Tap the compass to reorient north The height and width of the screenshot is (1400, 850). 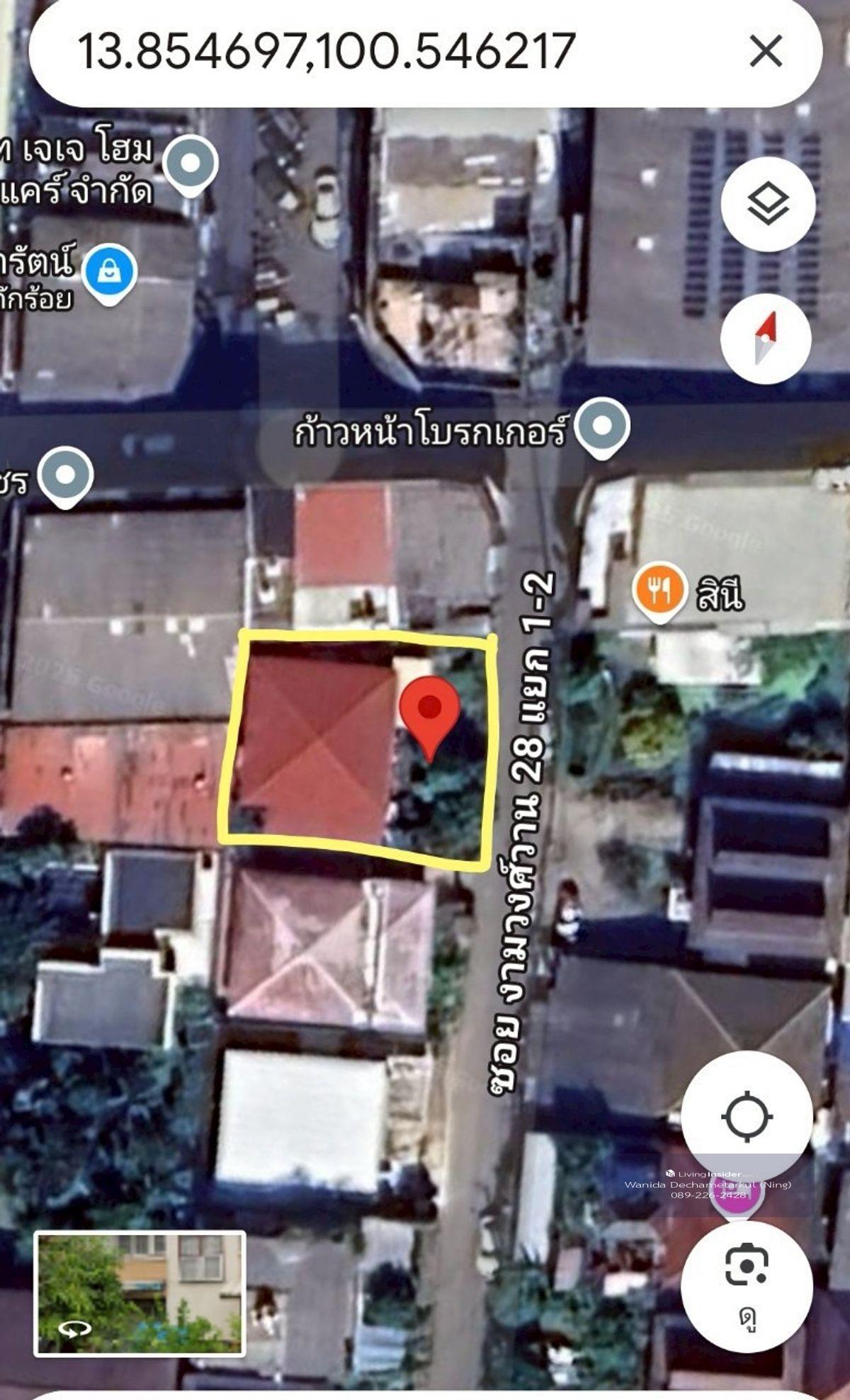[766, 338]
